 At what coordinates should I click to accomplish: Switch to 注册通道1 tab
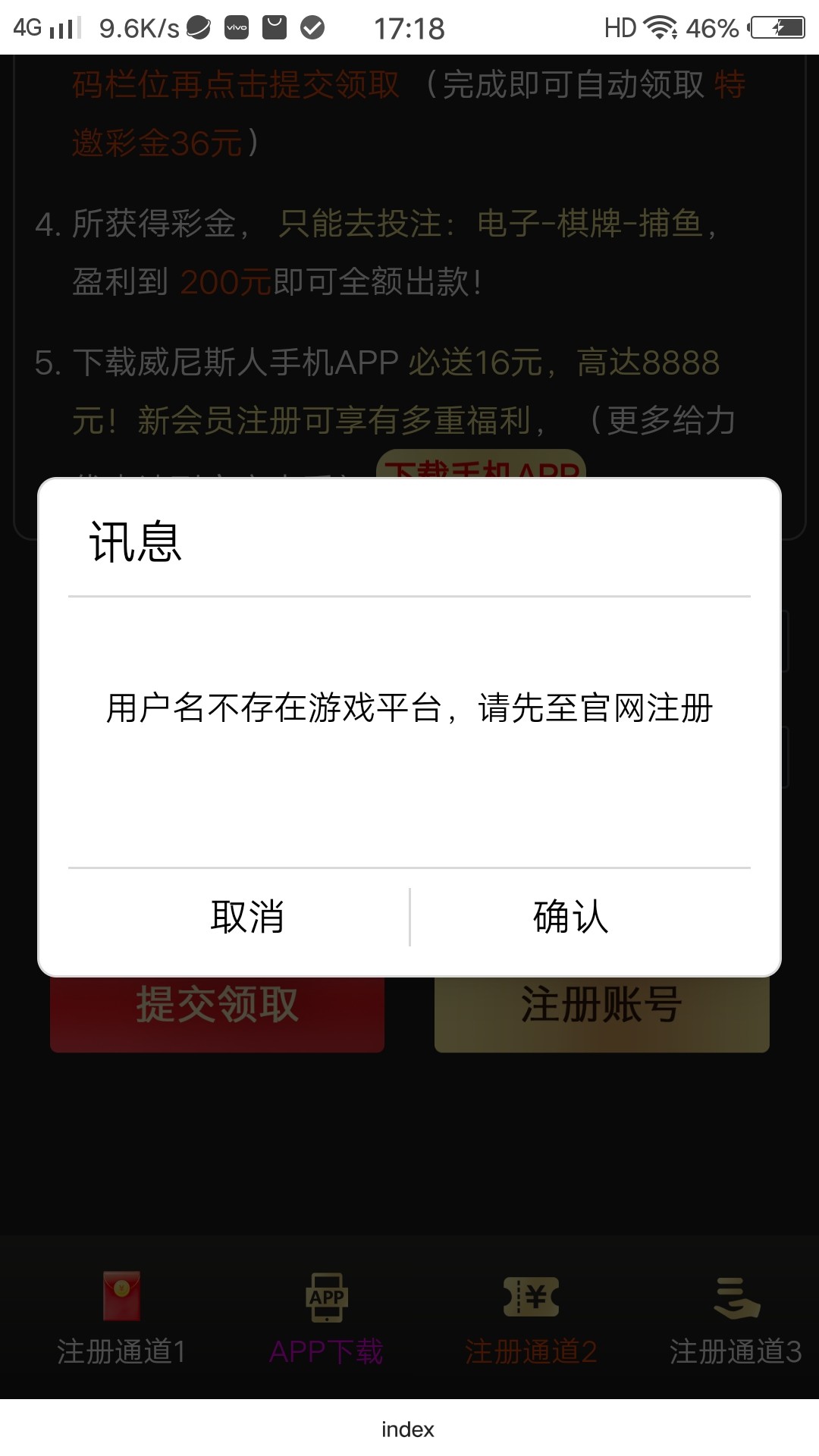click(x=121, y=1318)
